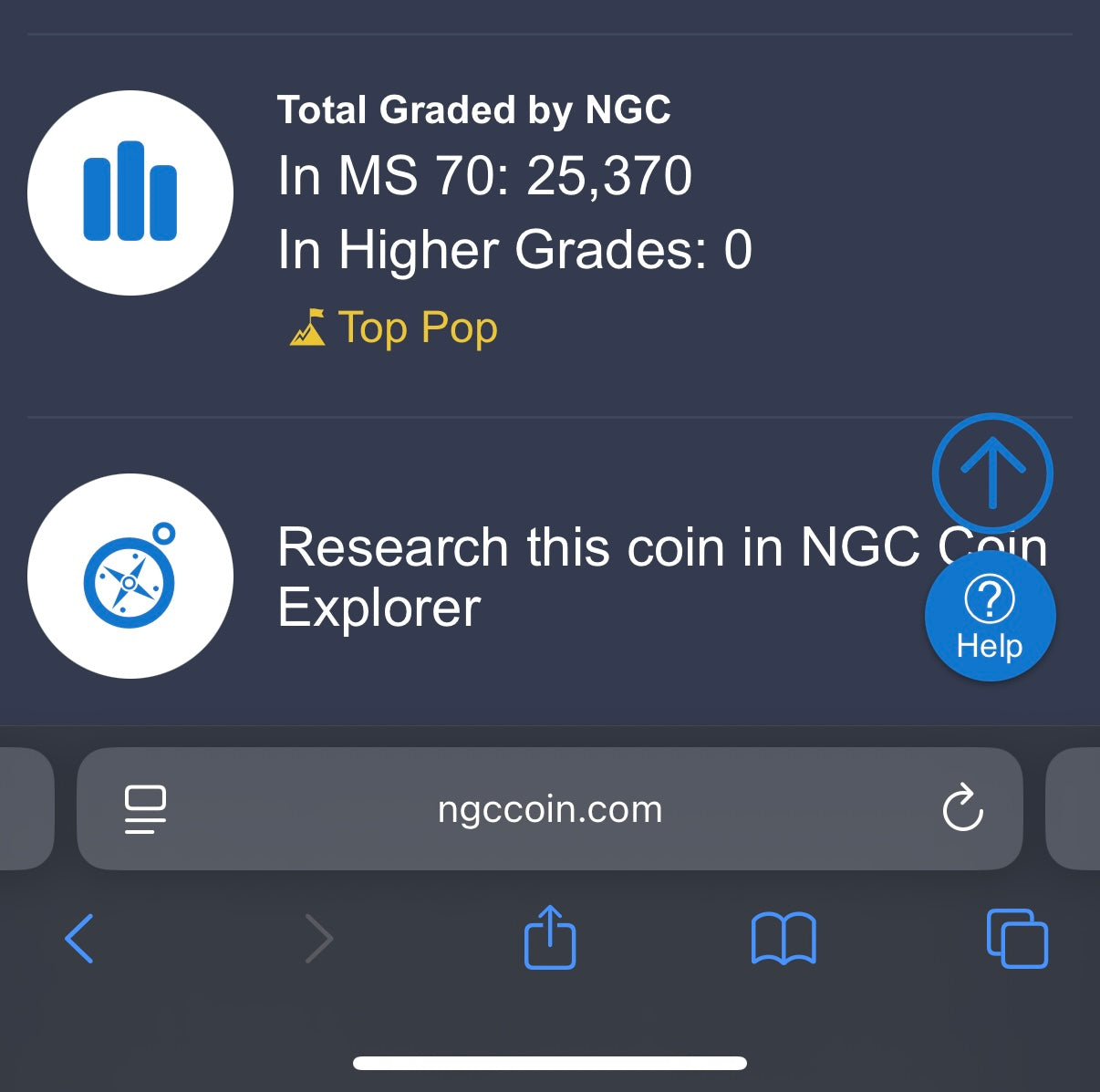1100x1092 pixels.
Task: Open Safari bookmarks
Action: pos(783,938)
